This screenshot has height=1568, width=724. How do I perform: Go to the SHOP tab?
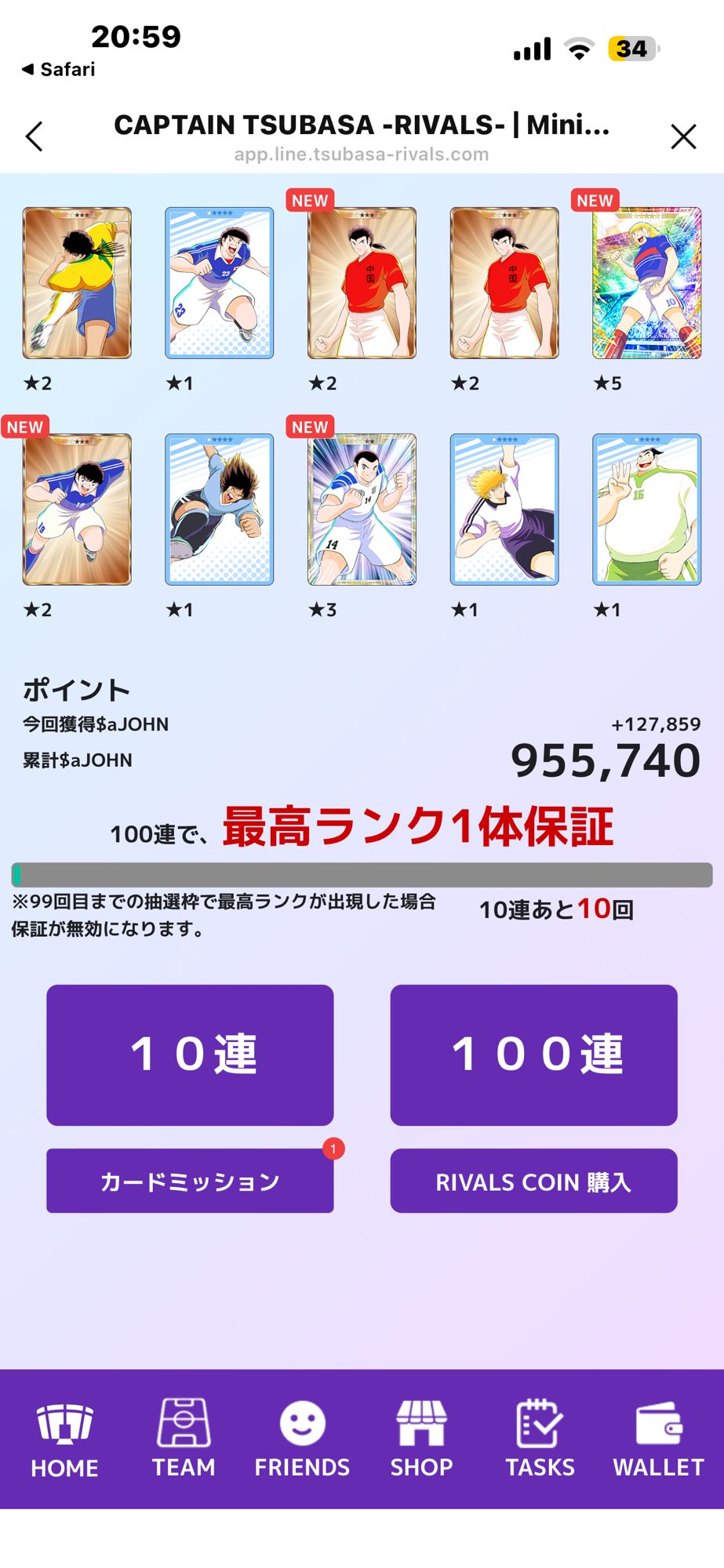coord(421,1439)
